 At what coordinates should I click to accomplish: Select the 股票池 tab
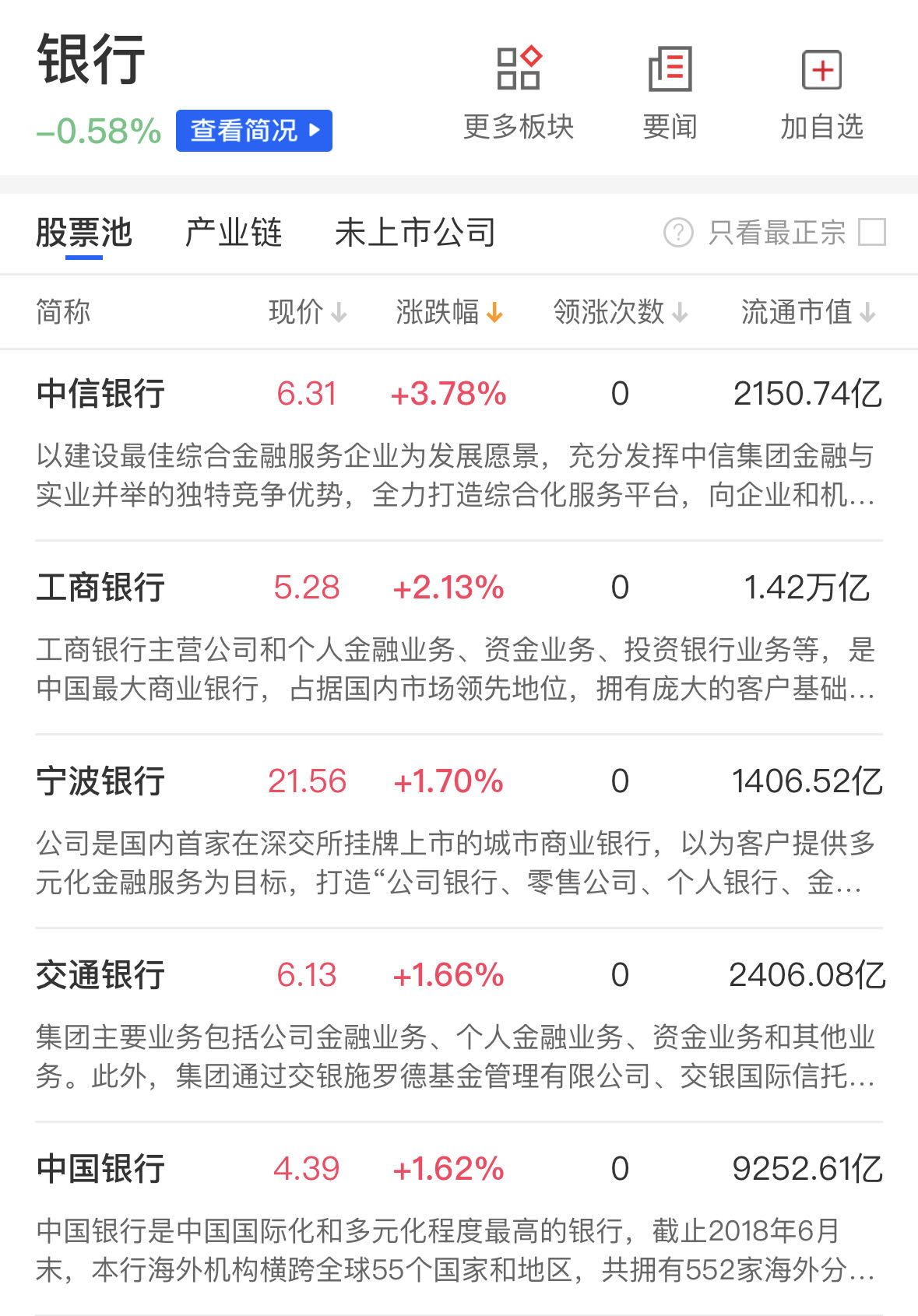click(x=84, y=233)
